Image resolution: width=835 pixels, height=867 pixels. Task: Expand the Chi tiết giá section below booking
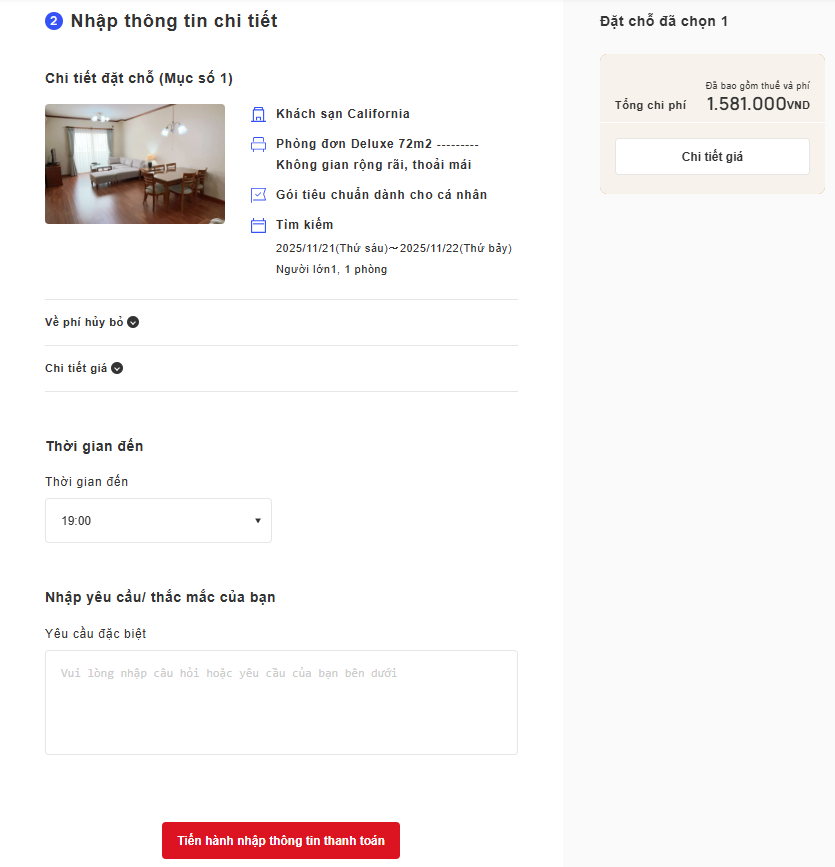point(84,368)
